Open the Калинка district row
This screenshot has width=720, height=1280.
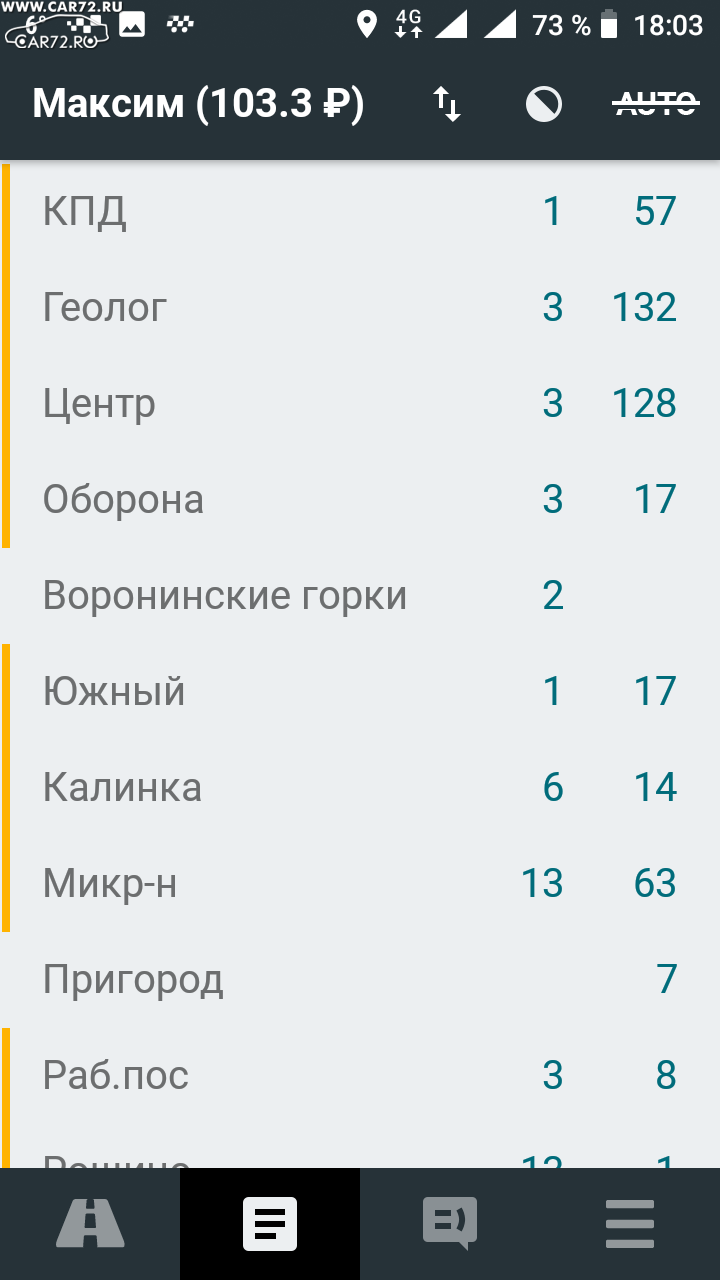[x=360, y=788]
